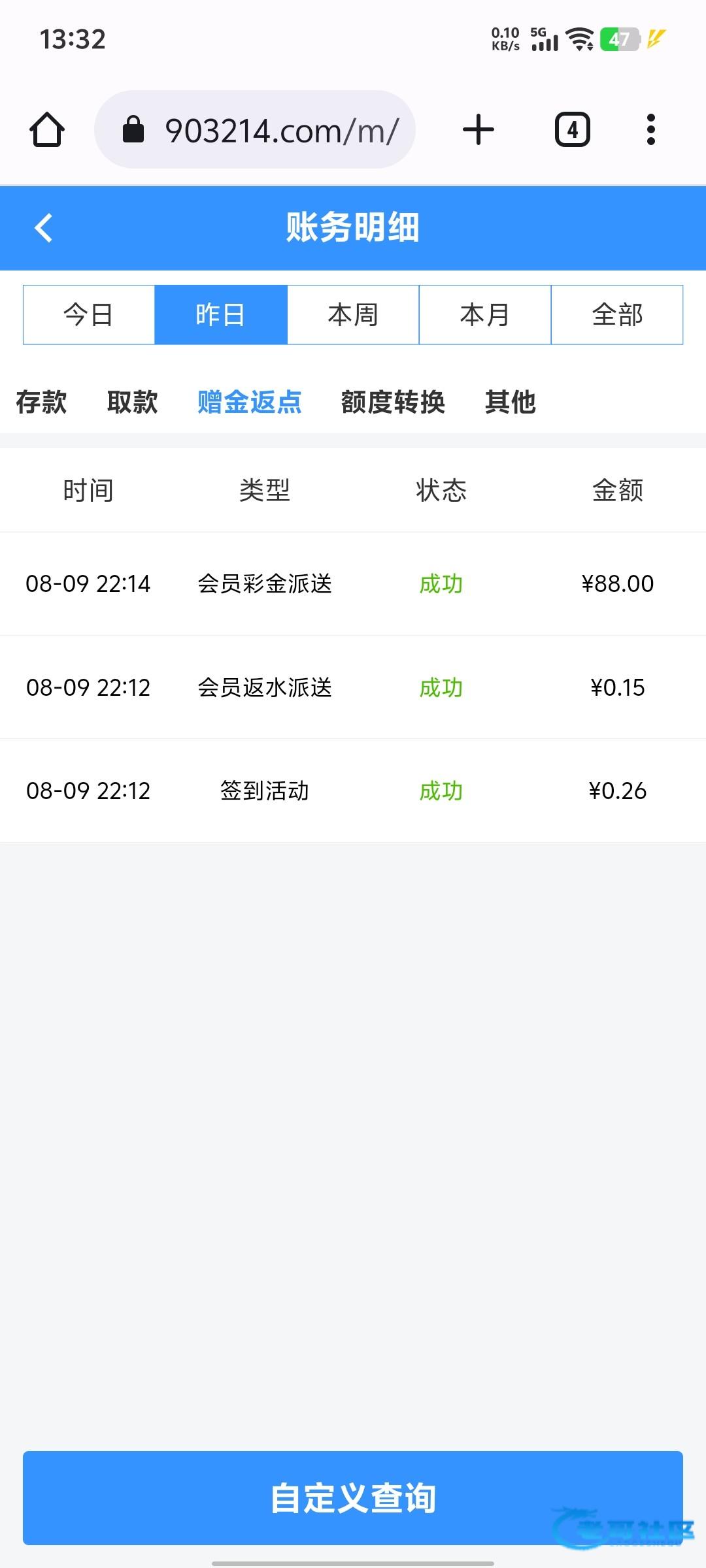Viewport: 706px width, 1568px height.
Task: View the 额度转换 category
Action: coord(393,402)
